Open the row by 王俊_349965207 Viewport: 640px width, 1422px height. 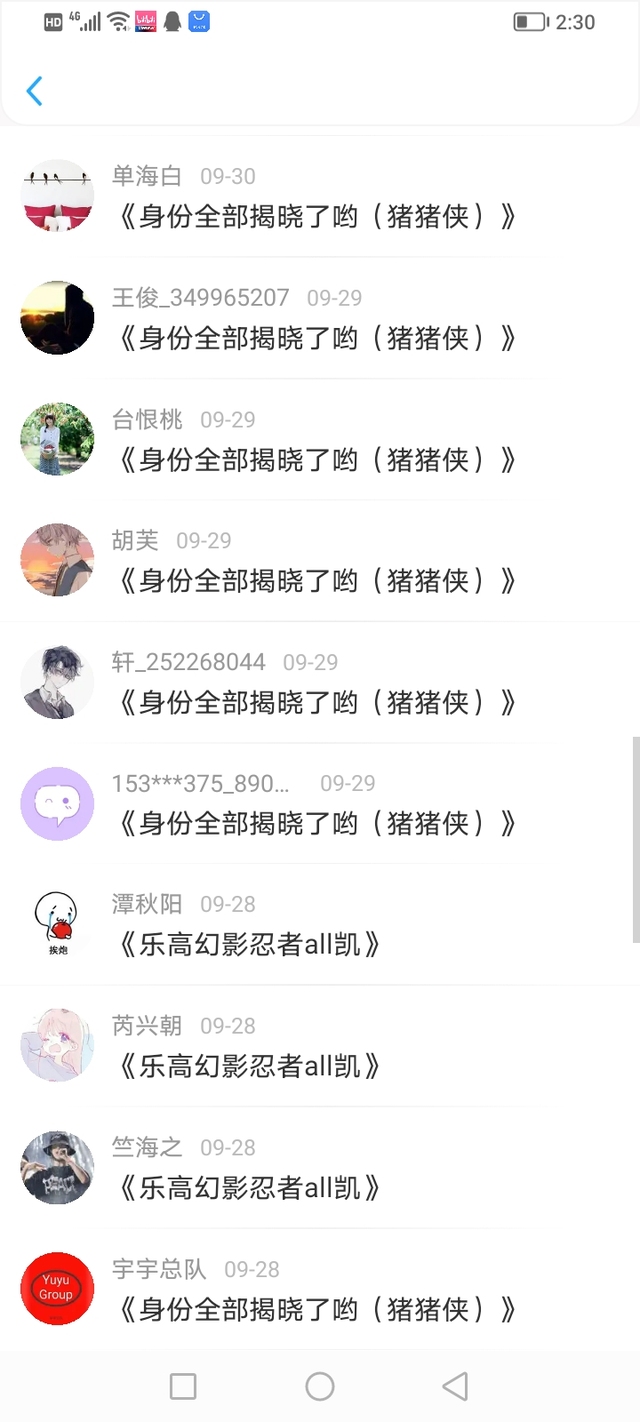tap(316, 338)
